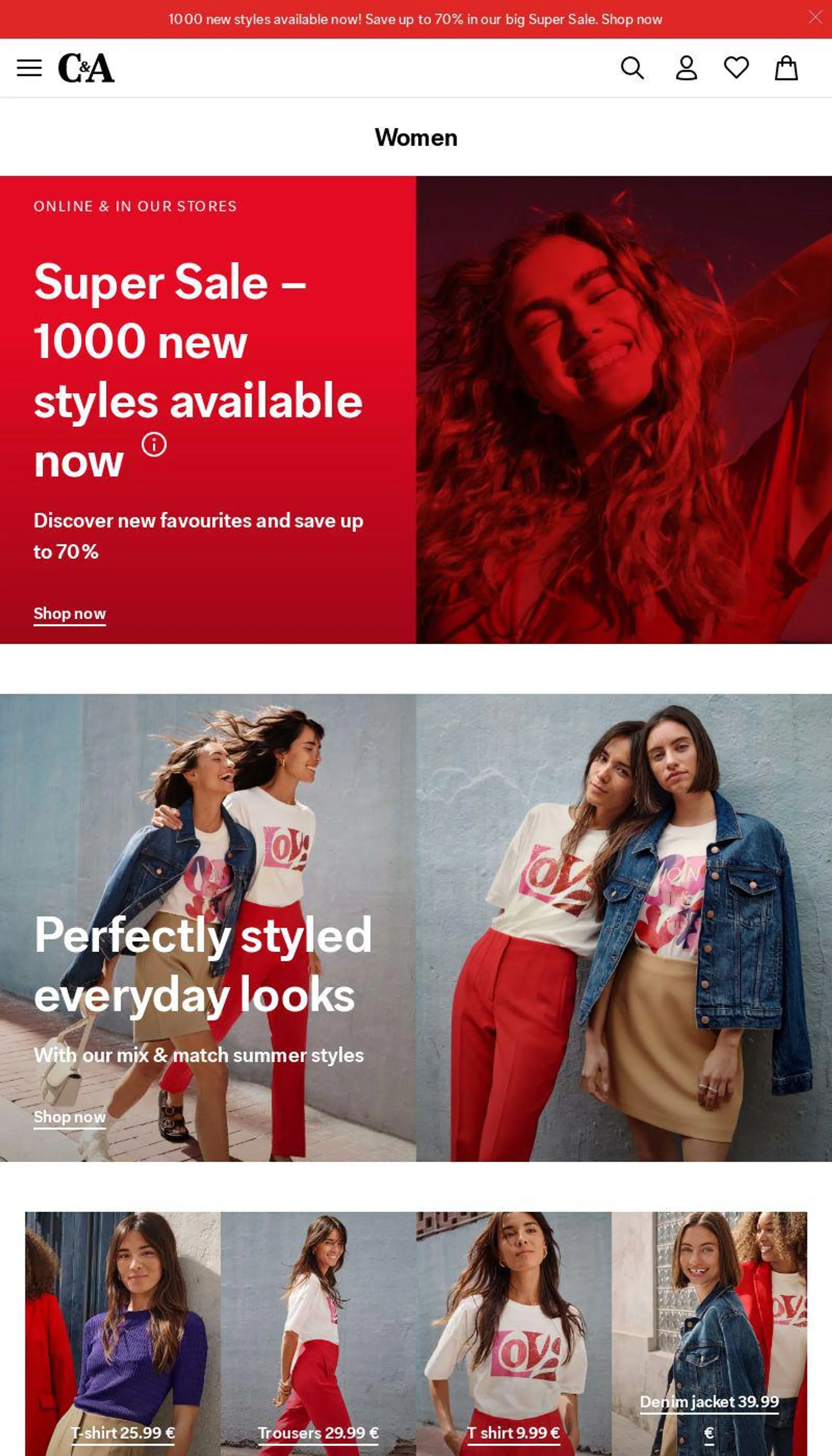Open the account profile icon
Screen dimensions: 832x1456
click(x=686, y=68)
